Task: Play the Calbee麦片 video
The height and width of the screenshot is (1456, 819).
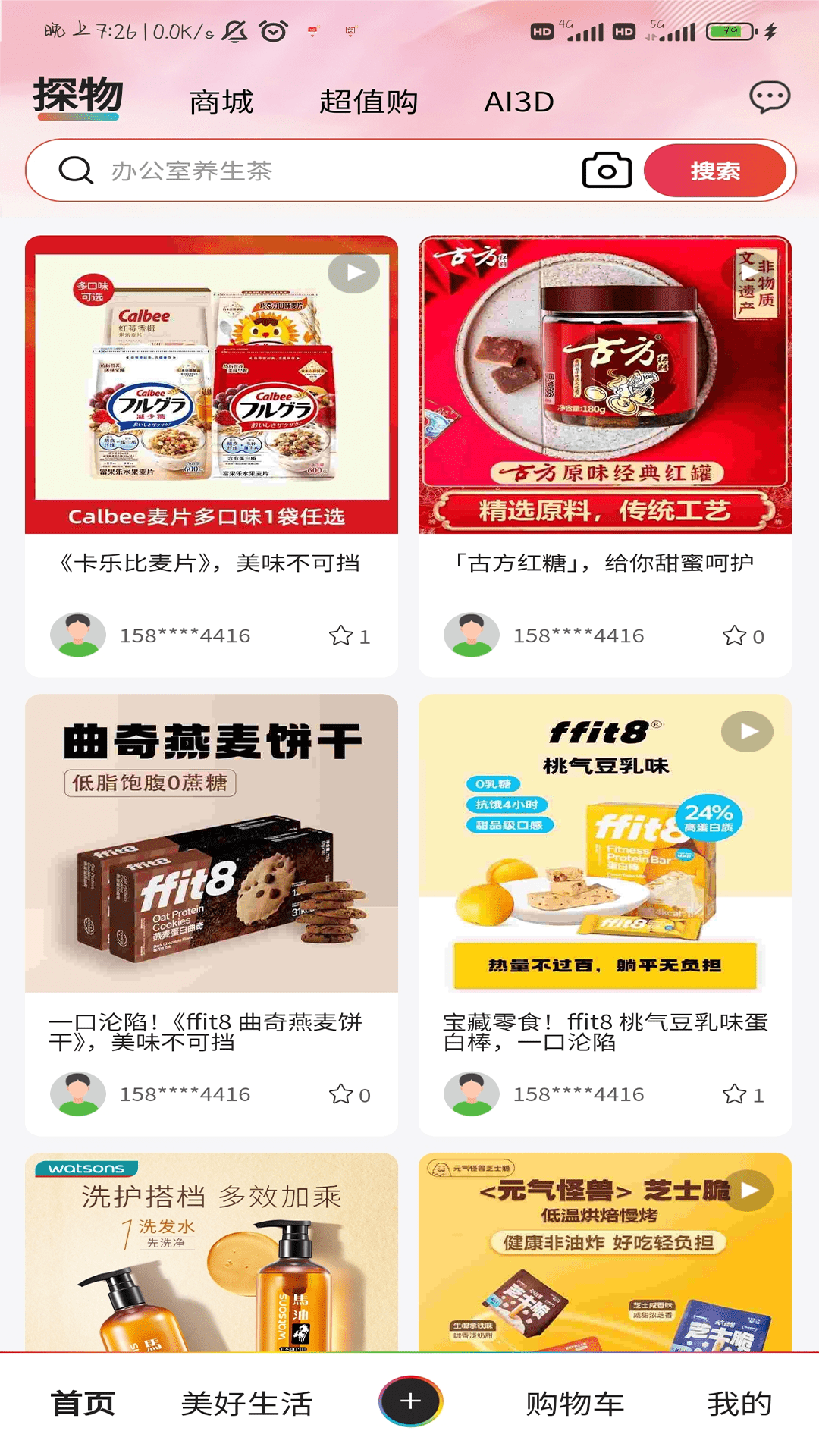Action: pos(353,272)
